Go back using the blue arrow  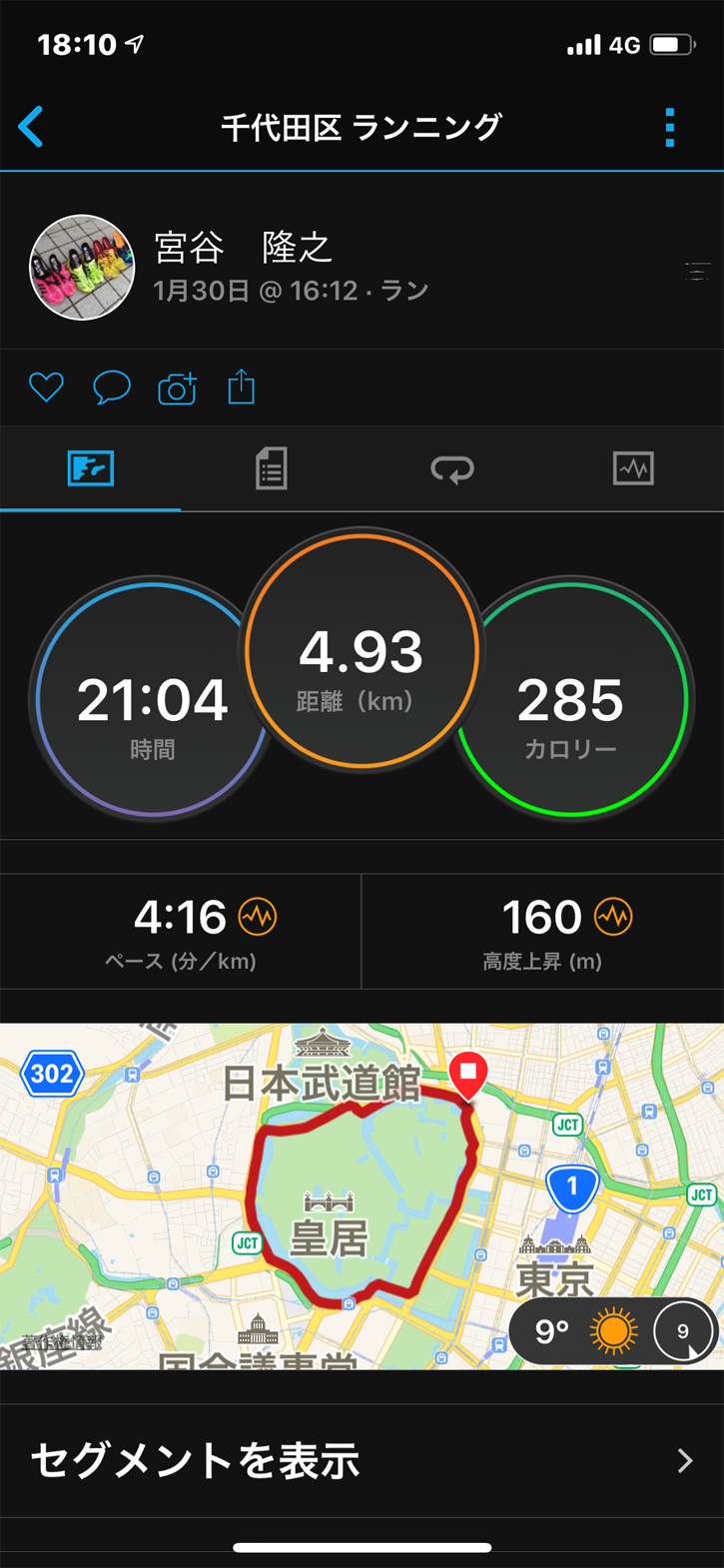(32, 128)
